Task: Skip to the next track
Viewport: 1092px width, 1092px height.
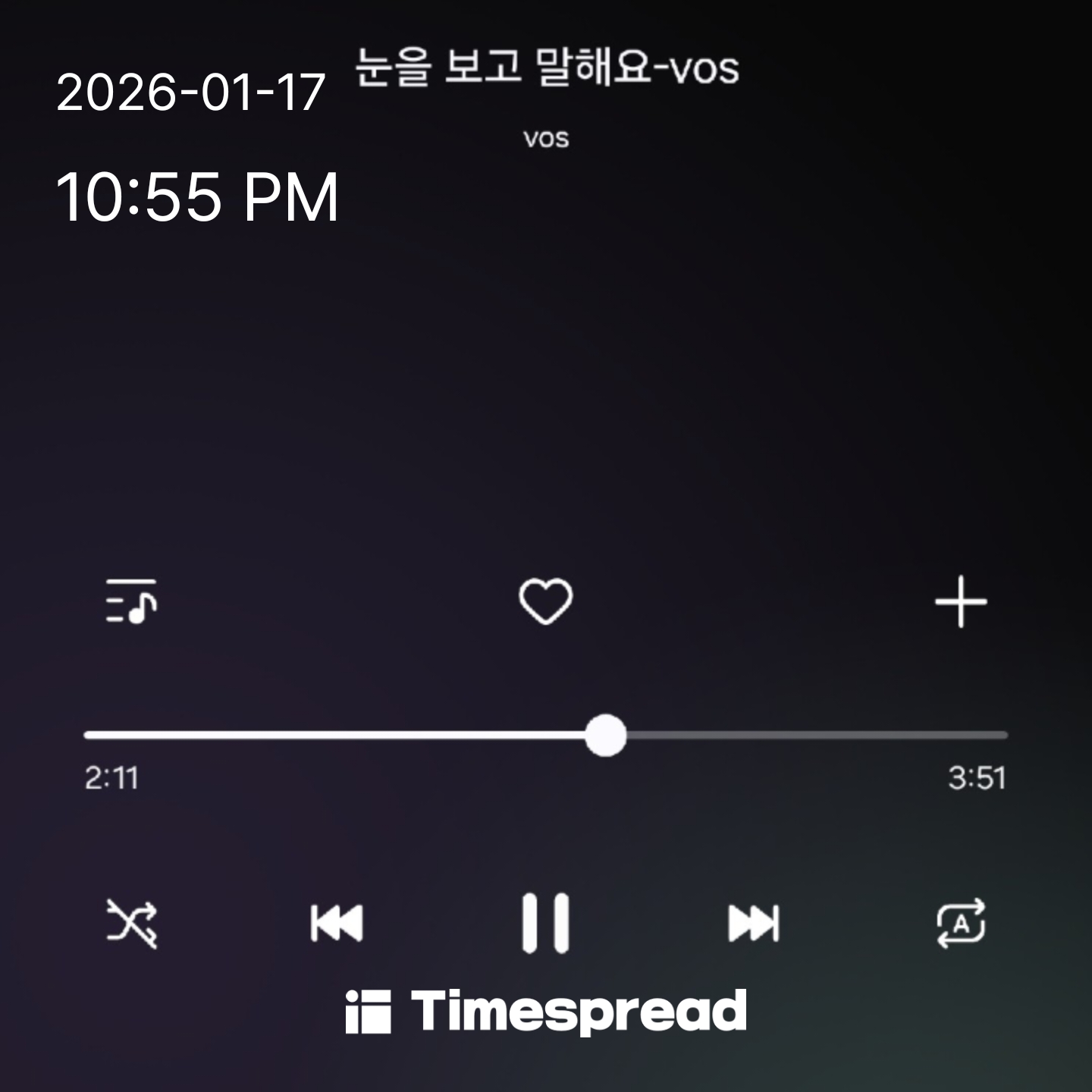Action: [x=753, y=923]
